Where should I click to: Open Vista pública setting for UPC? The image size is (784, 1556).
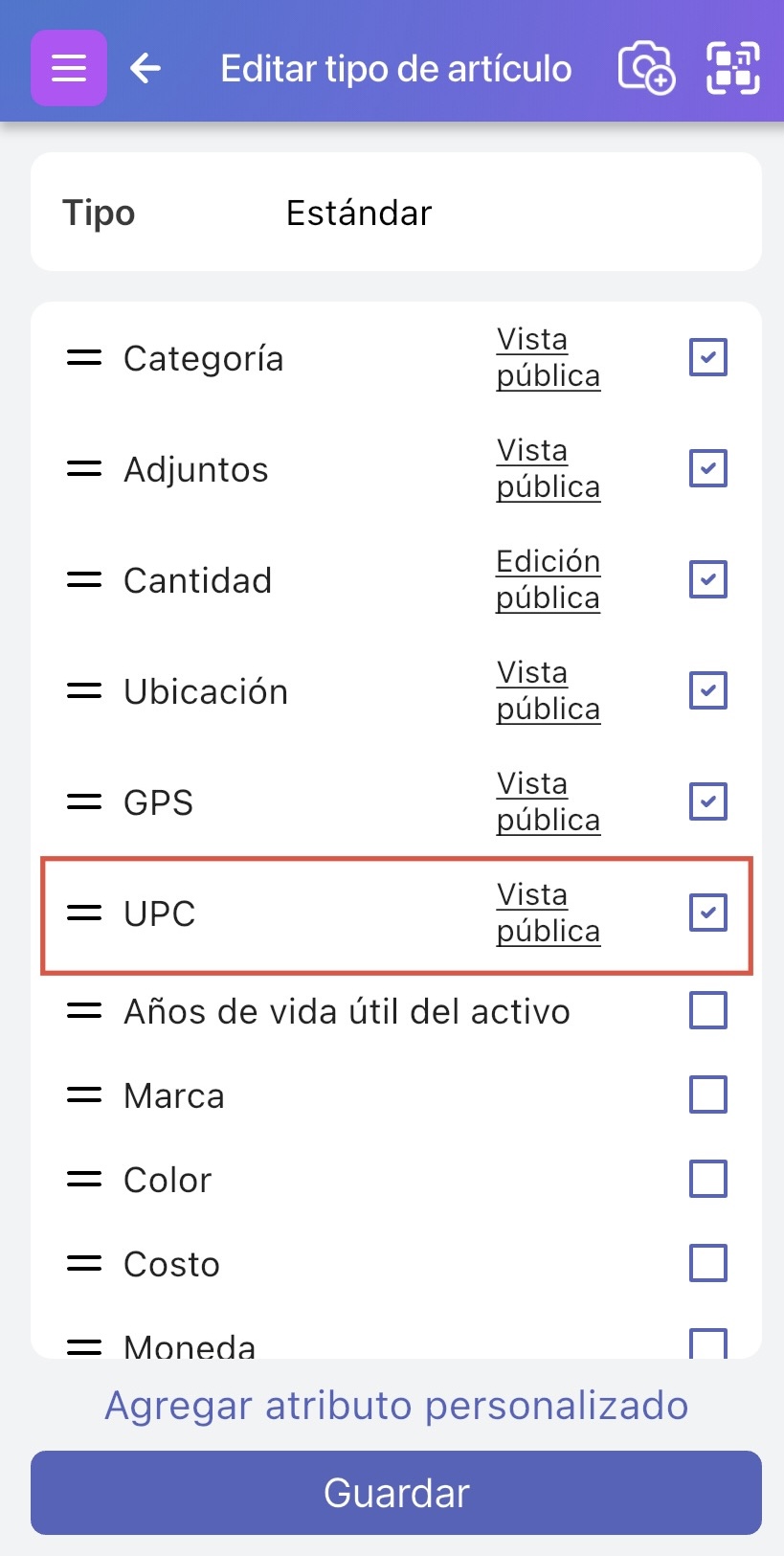(x=548, y=912)
